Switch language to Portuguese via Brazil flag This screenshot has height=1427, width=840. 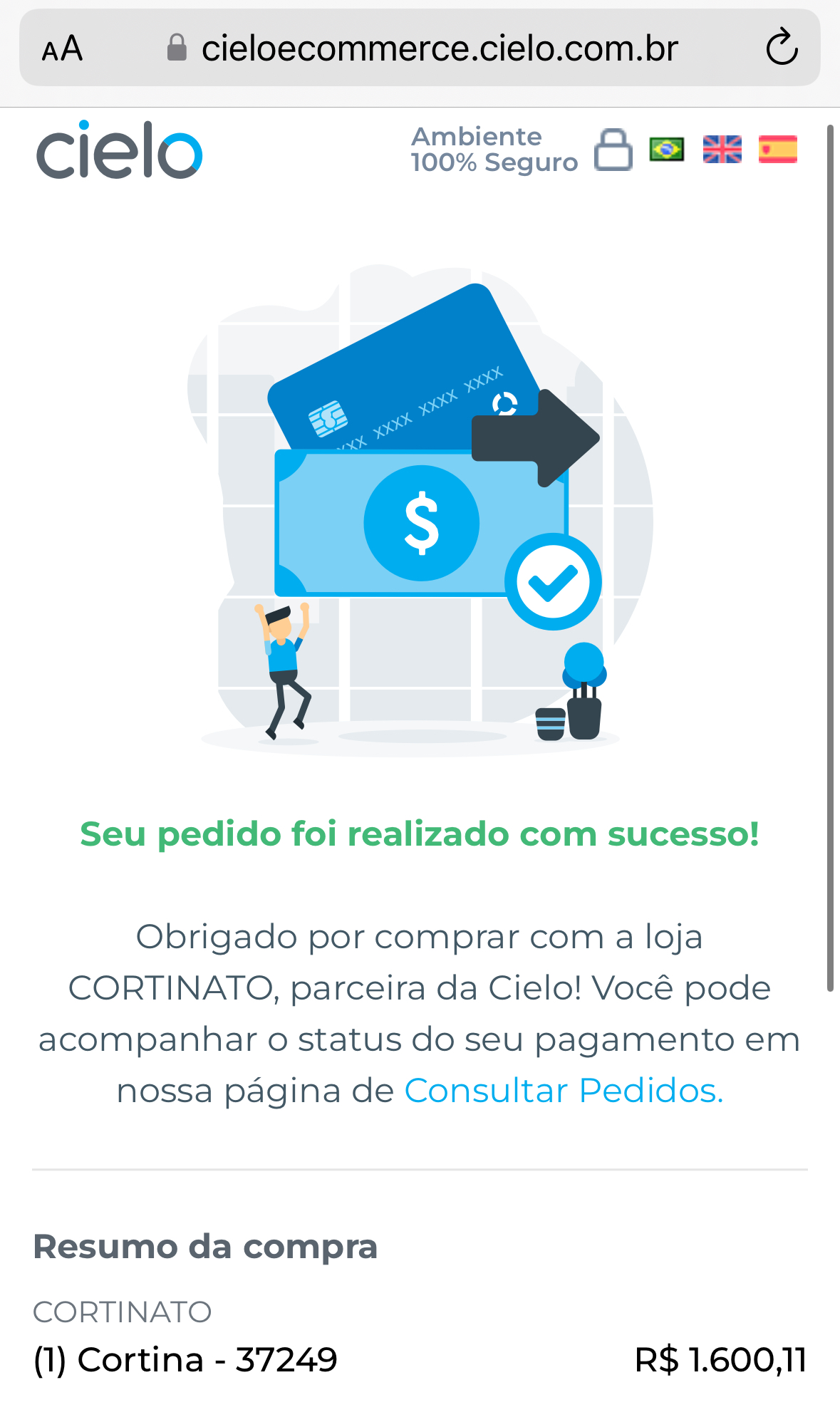click(667, 150)
